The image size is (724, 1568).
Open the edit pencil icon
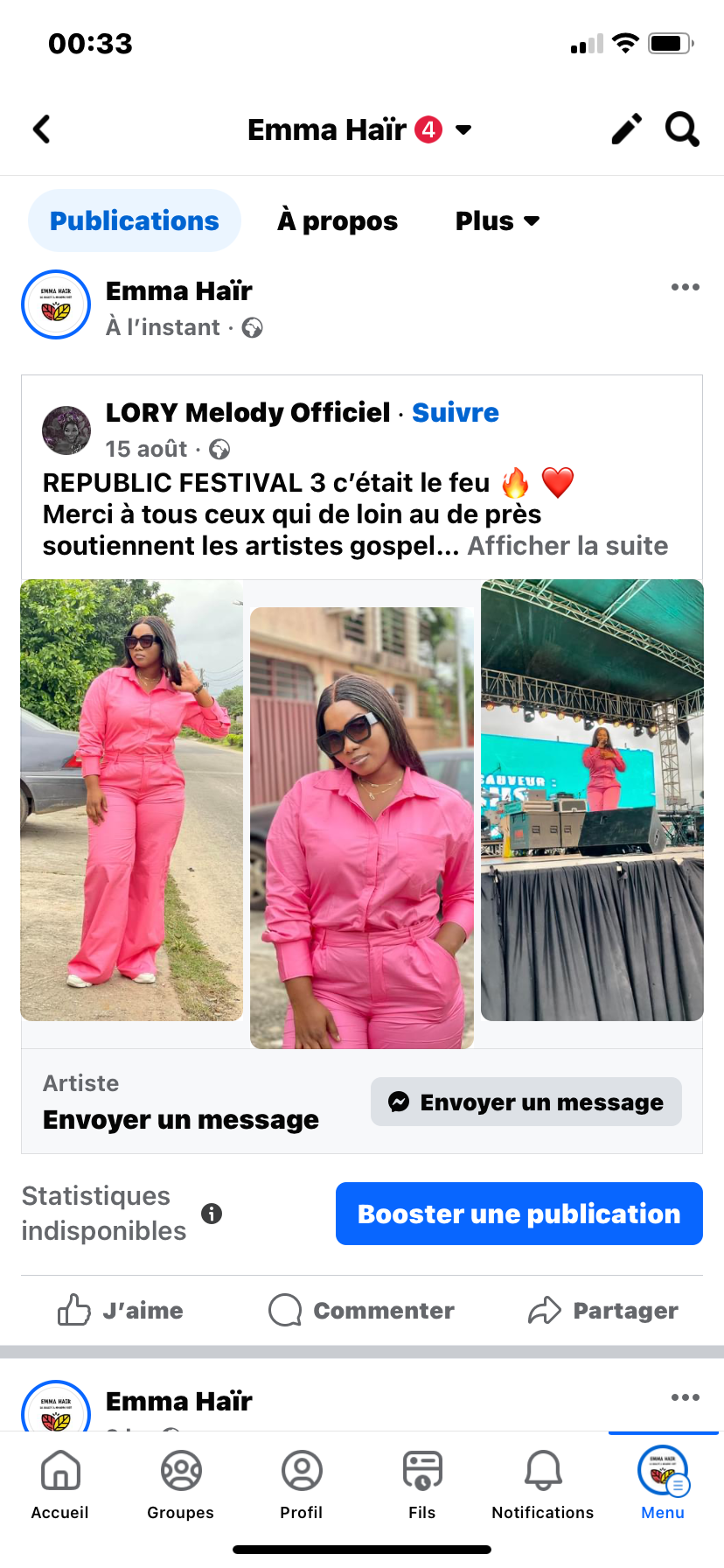(x=626, y=129)
